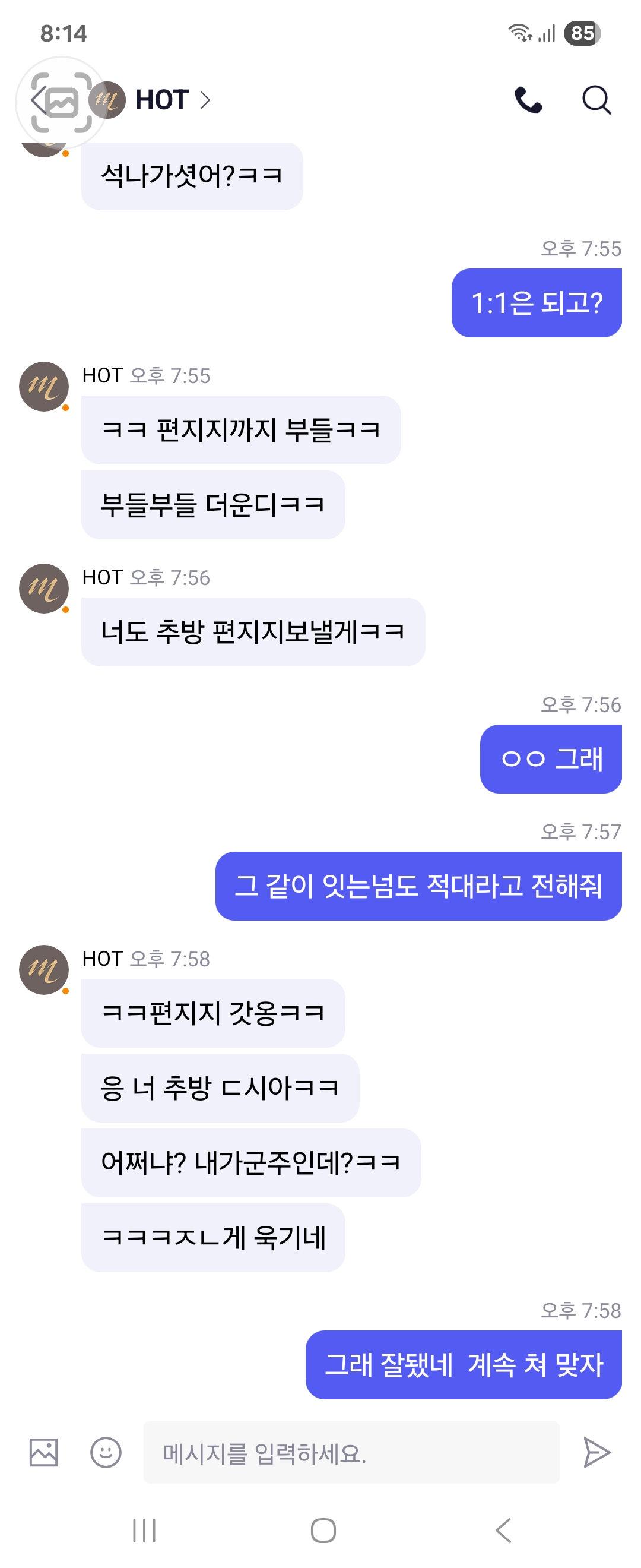
Task: Go to the home screen
Action: coord(323,1529)
